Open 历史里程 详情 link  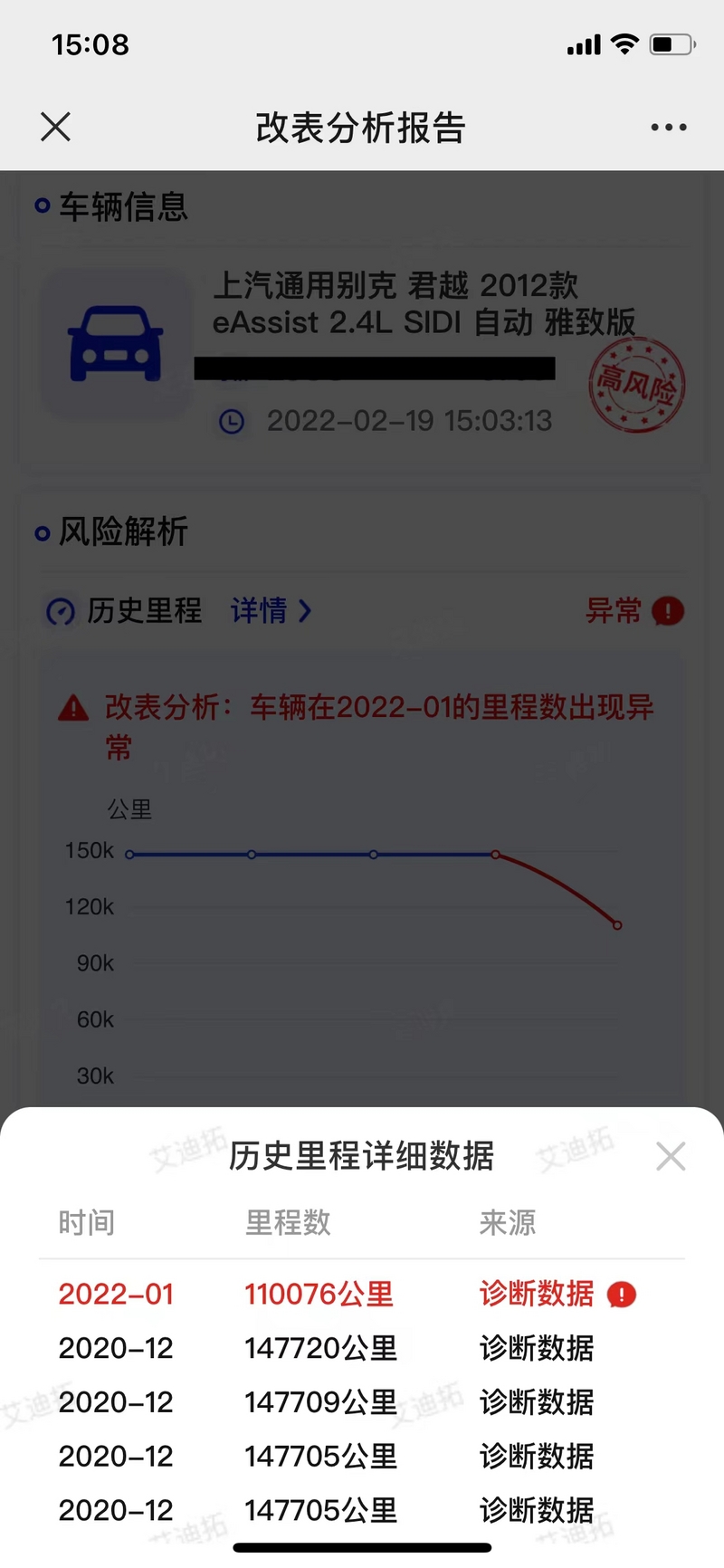270,611
